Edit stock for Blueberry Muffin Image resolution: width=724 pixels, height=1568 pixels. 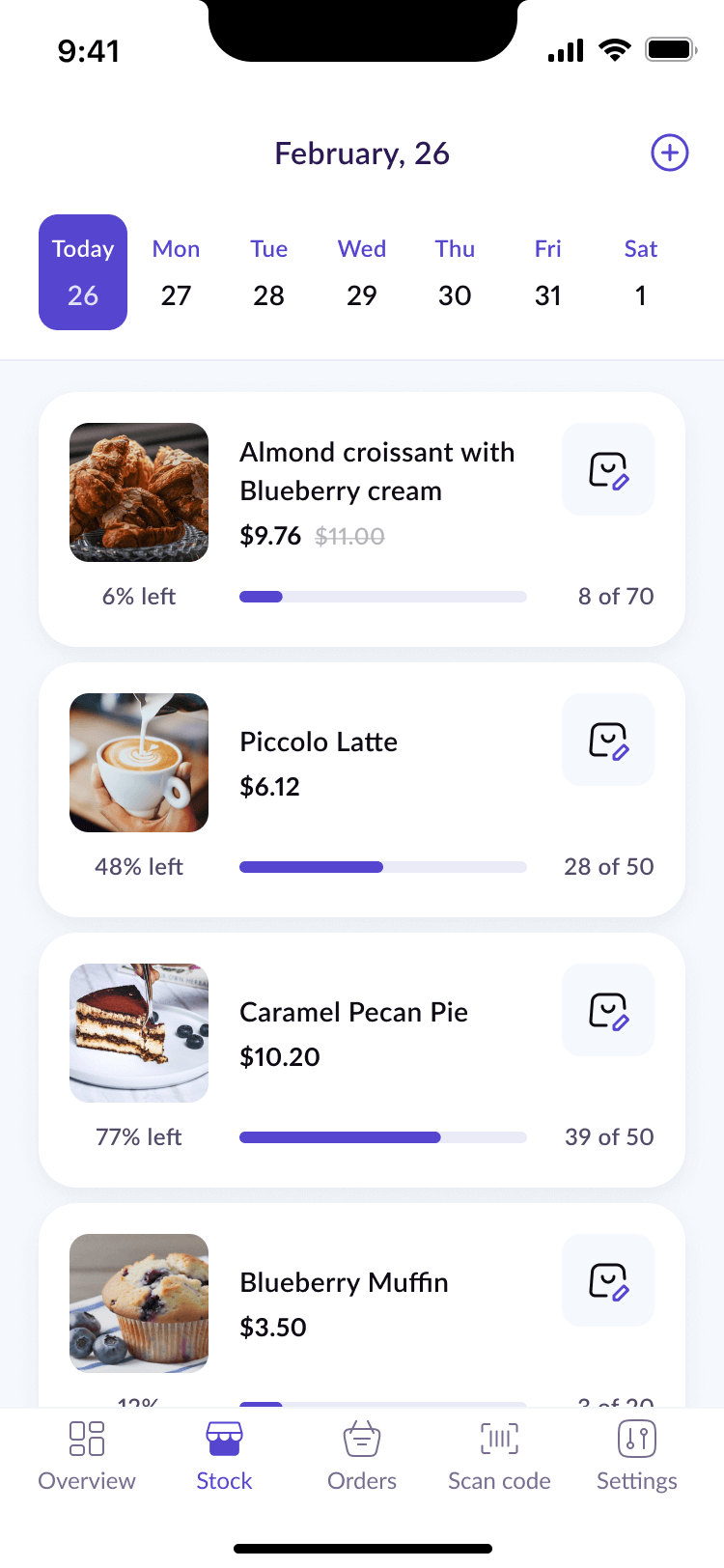pyautogui.click(x=608, y=1280)
